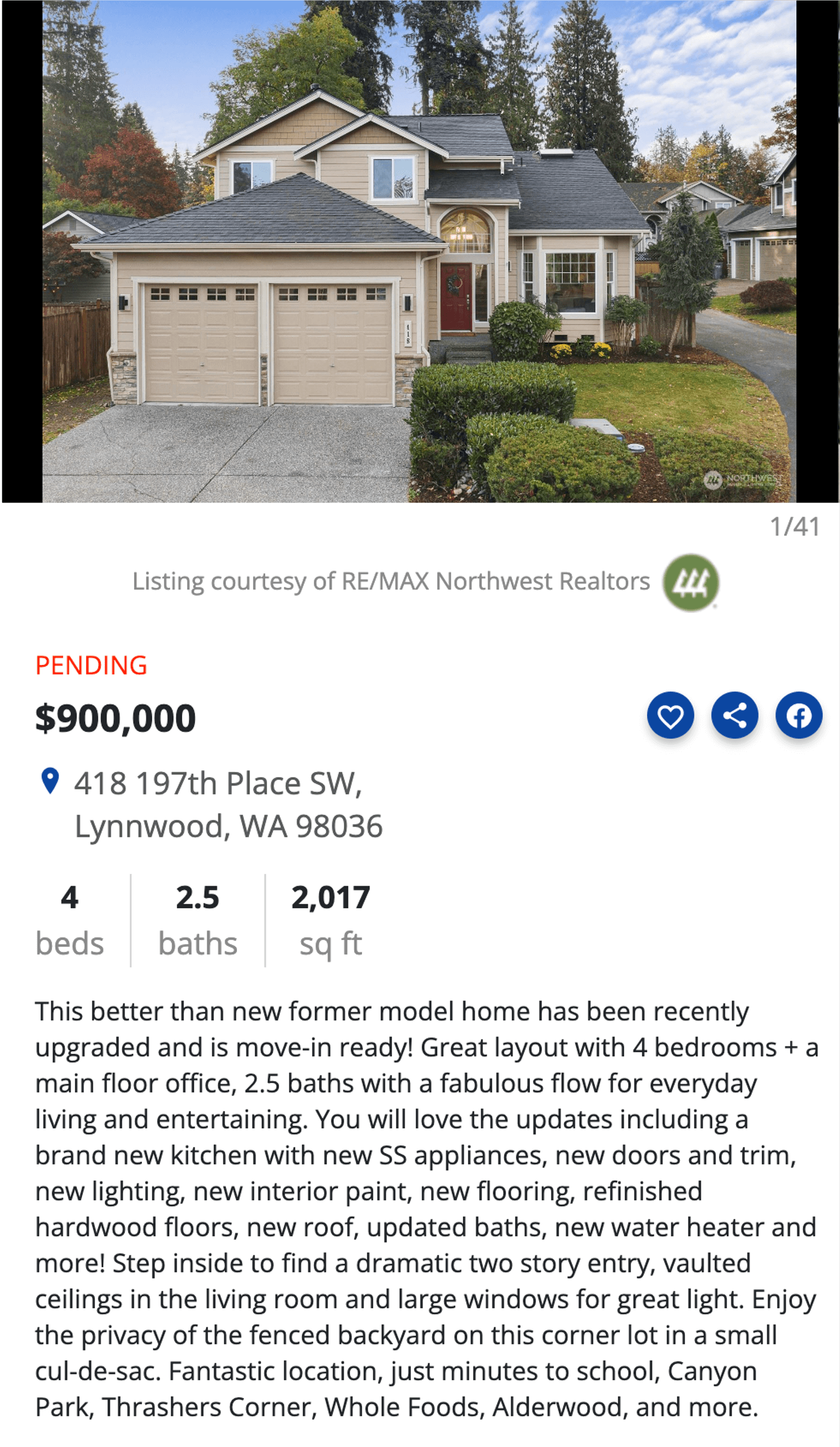Share listing on Facebook

point(799,715)
